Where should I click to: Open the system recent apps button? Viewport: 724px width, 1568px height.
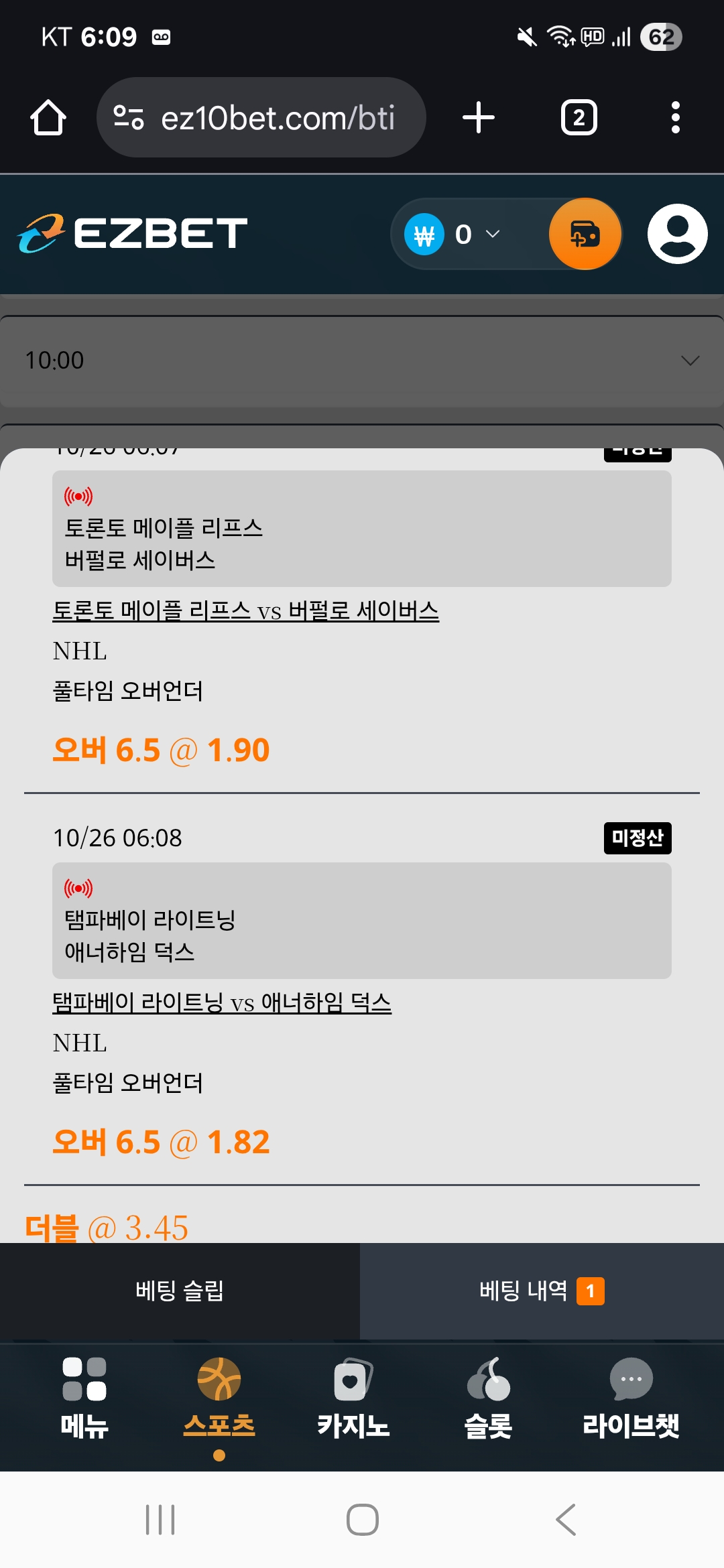tap(160, 1520)
